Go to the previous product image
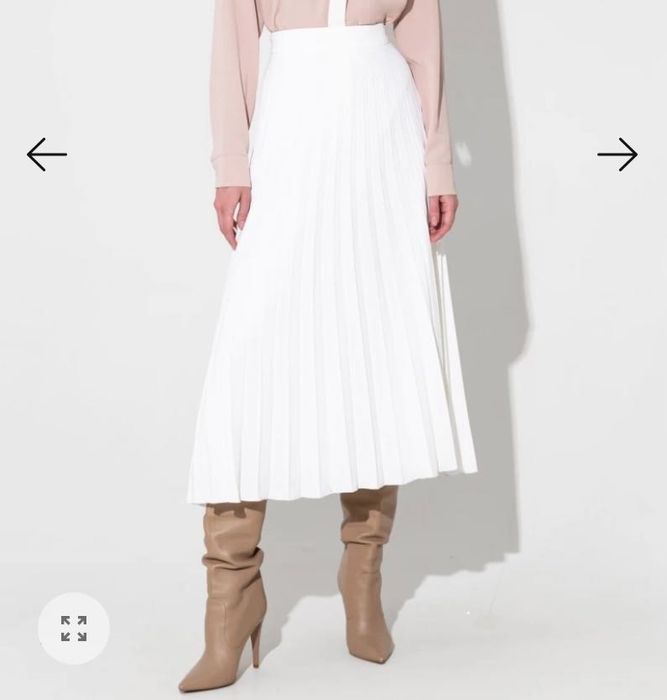 click(46, 155)
